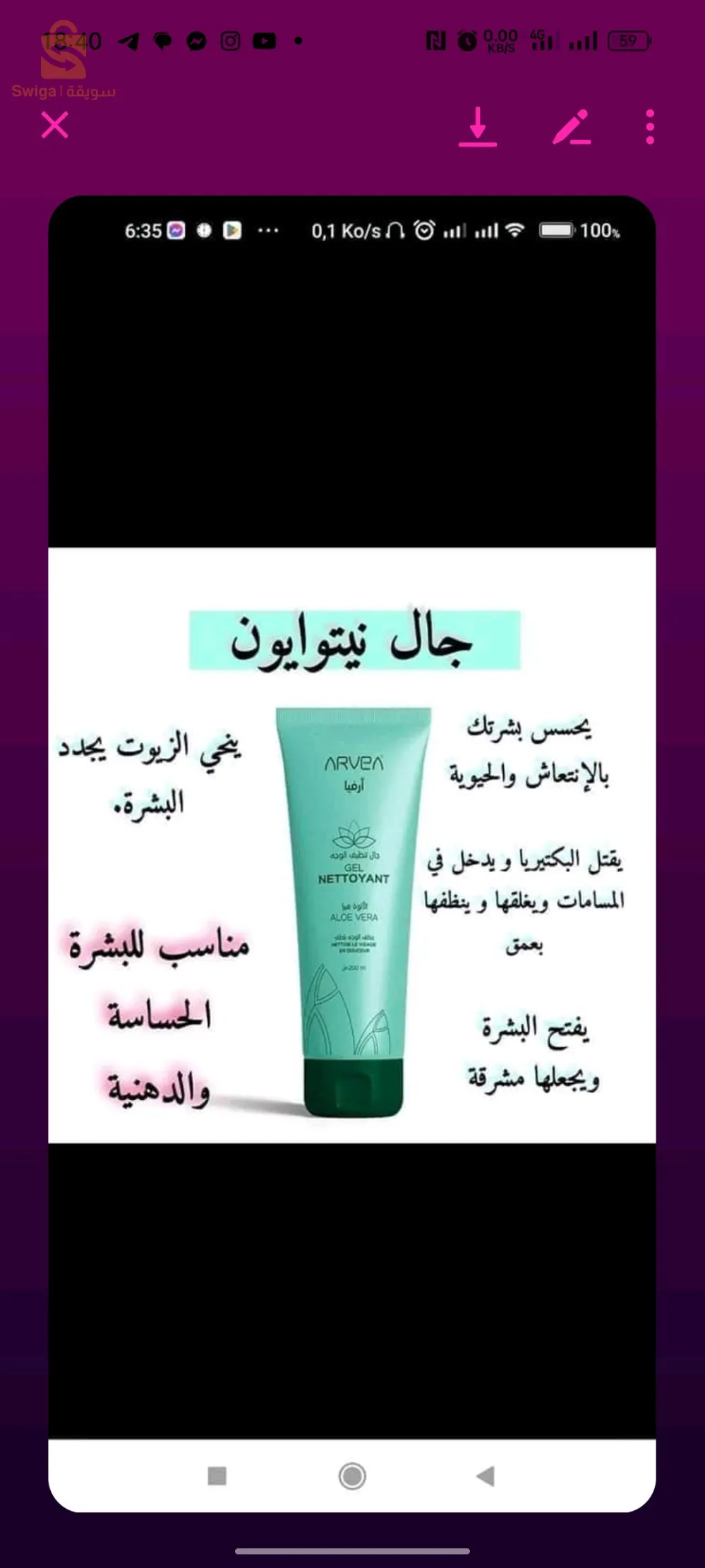705x1568 pixels.
Task: Download this image
Action: (x=478, y=127)
